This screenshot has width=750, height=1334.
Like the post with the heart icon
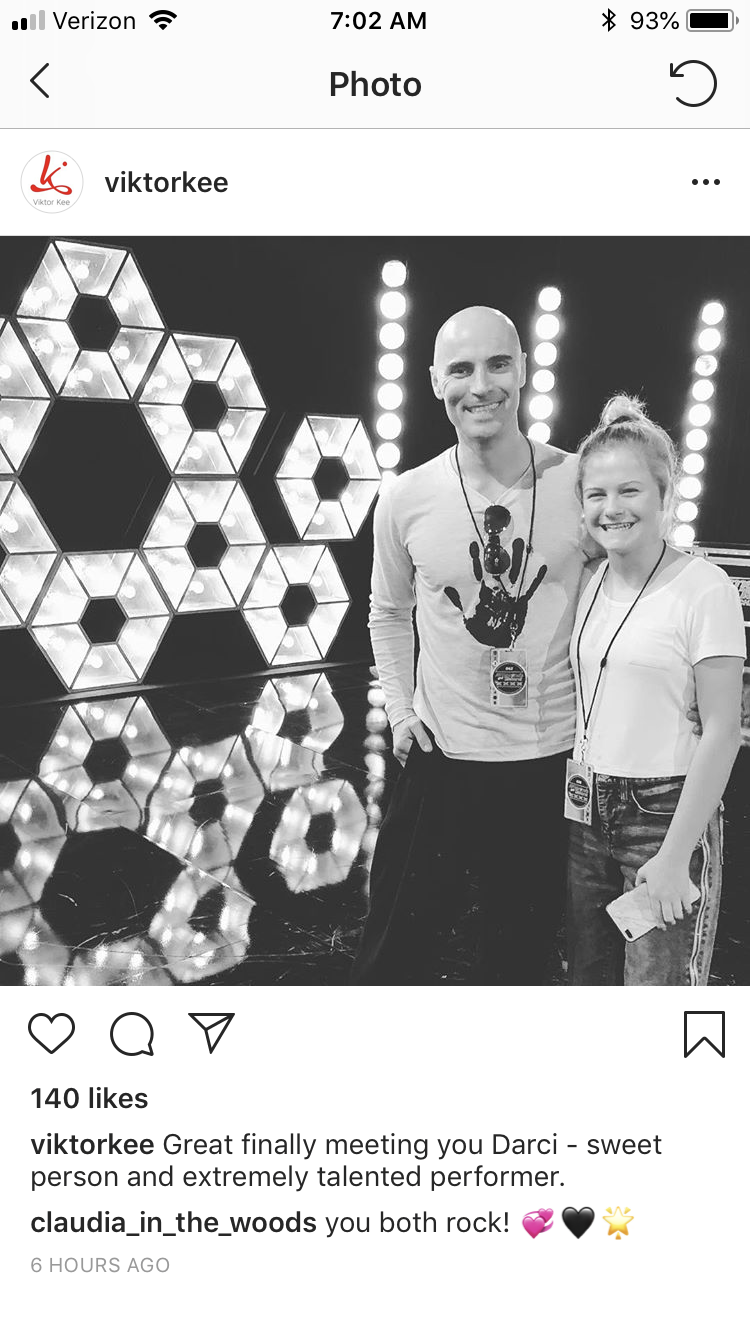tap(51, 1033)
